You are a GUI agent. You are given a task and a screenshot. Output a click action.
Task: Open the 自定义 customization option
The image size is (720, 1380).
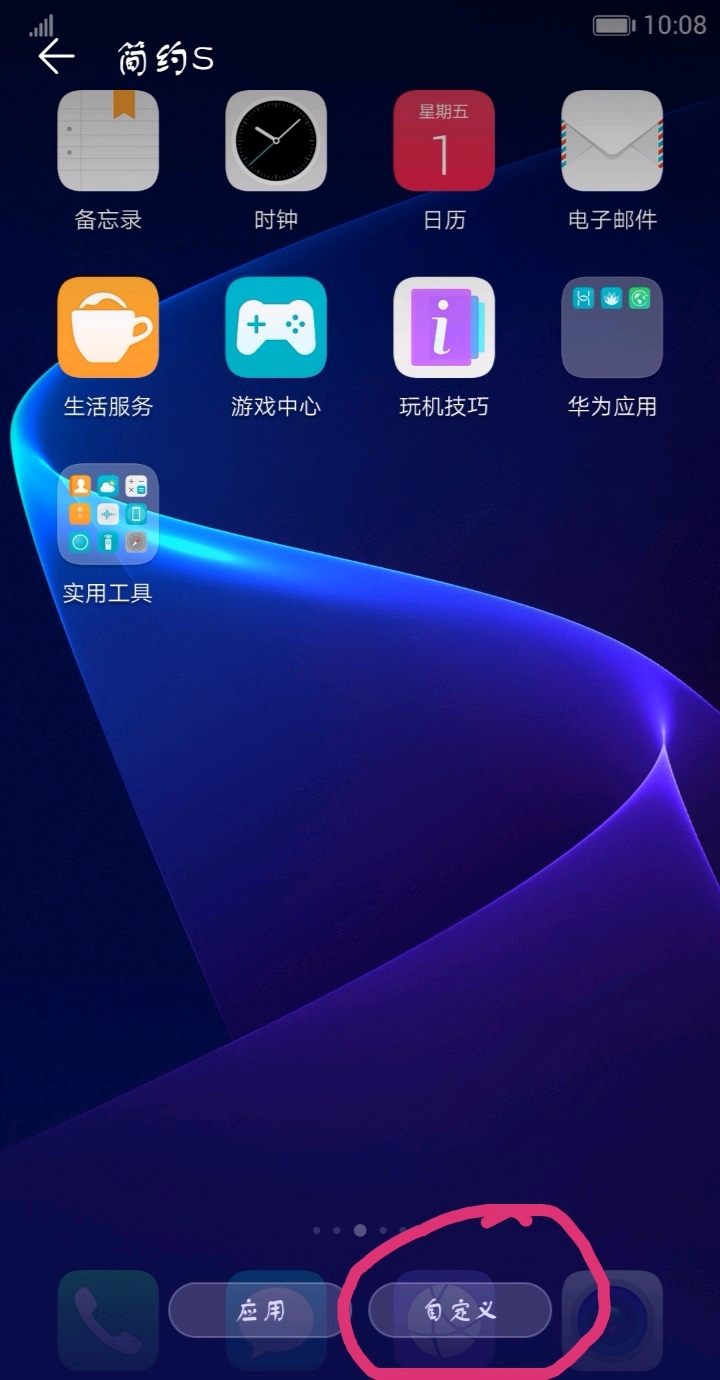click(x=460, y=1310)
